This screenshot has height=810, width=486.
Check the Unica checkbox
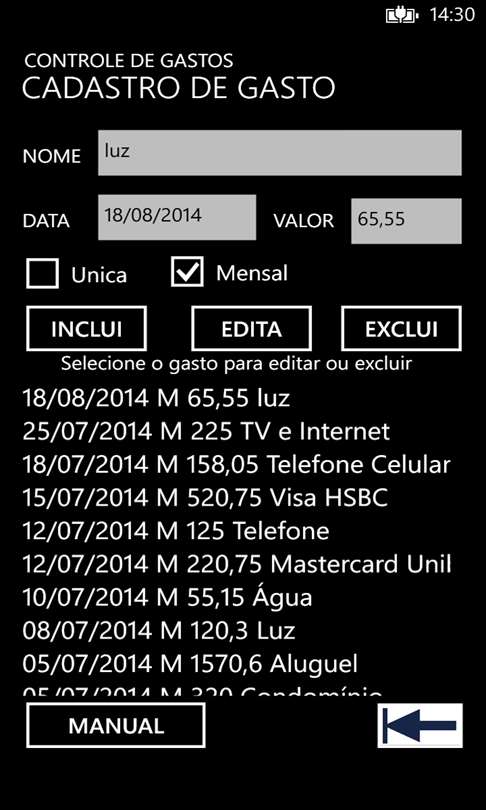(x=42, y=273)
